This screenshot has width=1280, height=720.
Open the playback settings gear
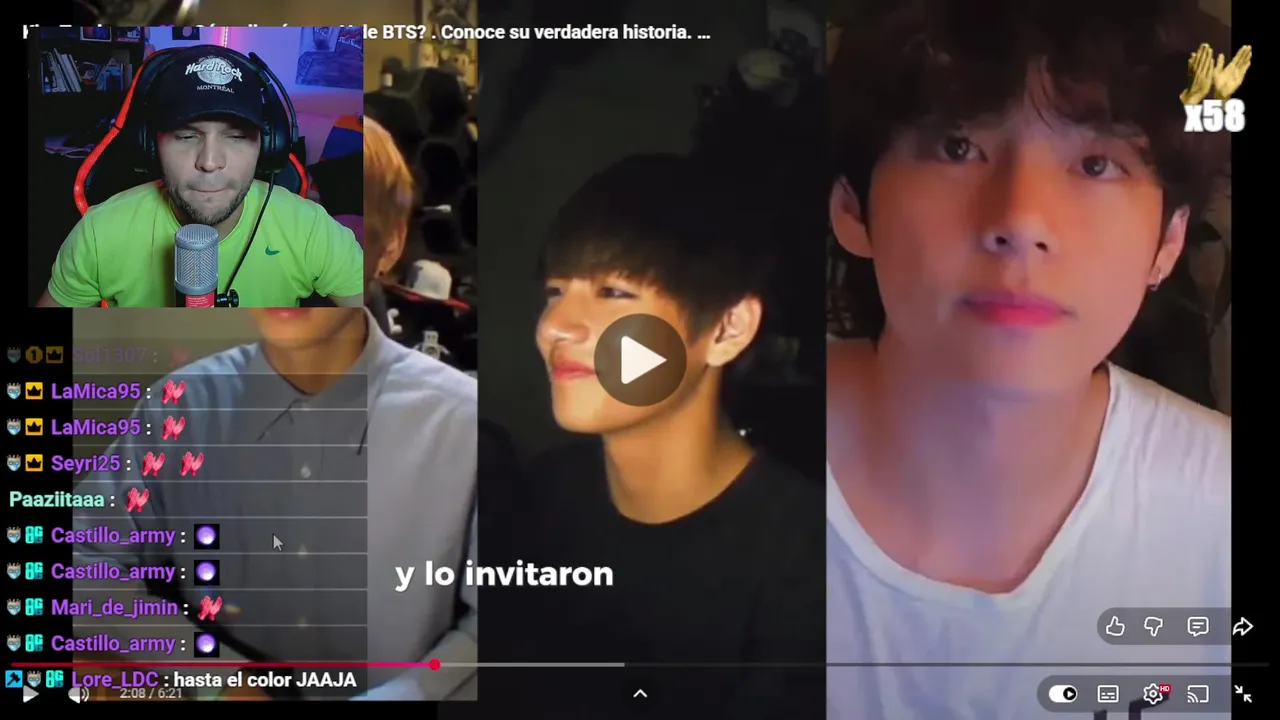[x=1153, y=694]
